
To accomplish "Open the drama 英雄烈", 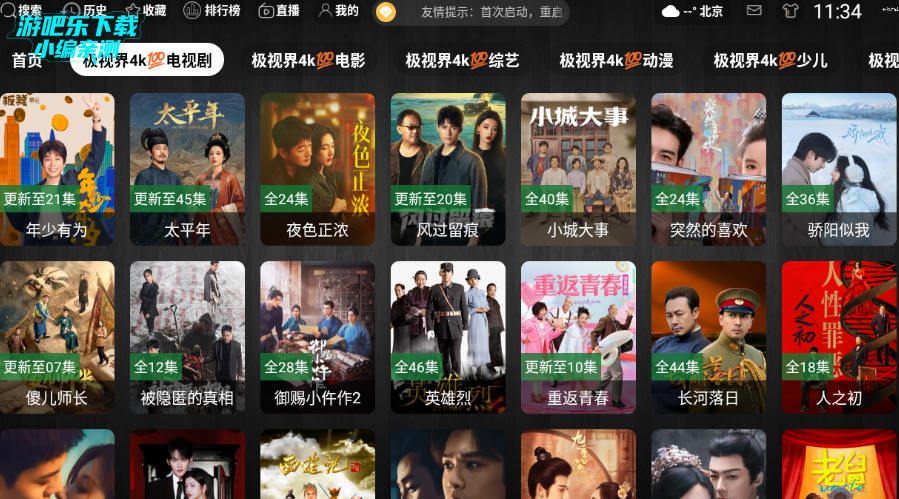I will [448, 337].
